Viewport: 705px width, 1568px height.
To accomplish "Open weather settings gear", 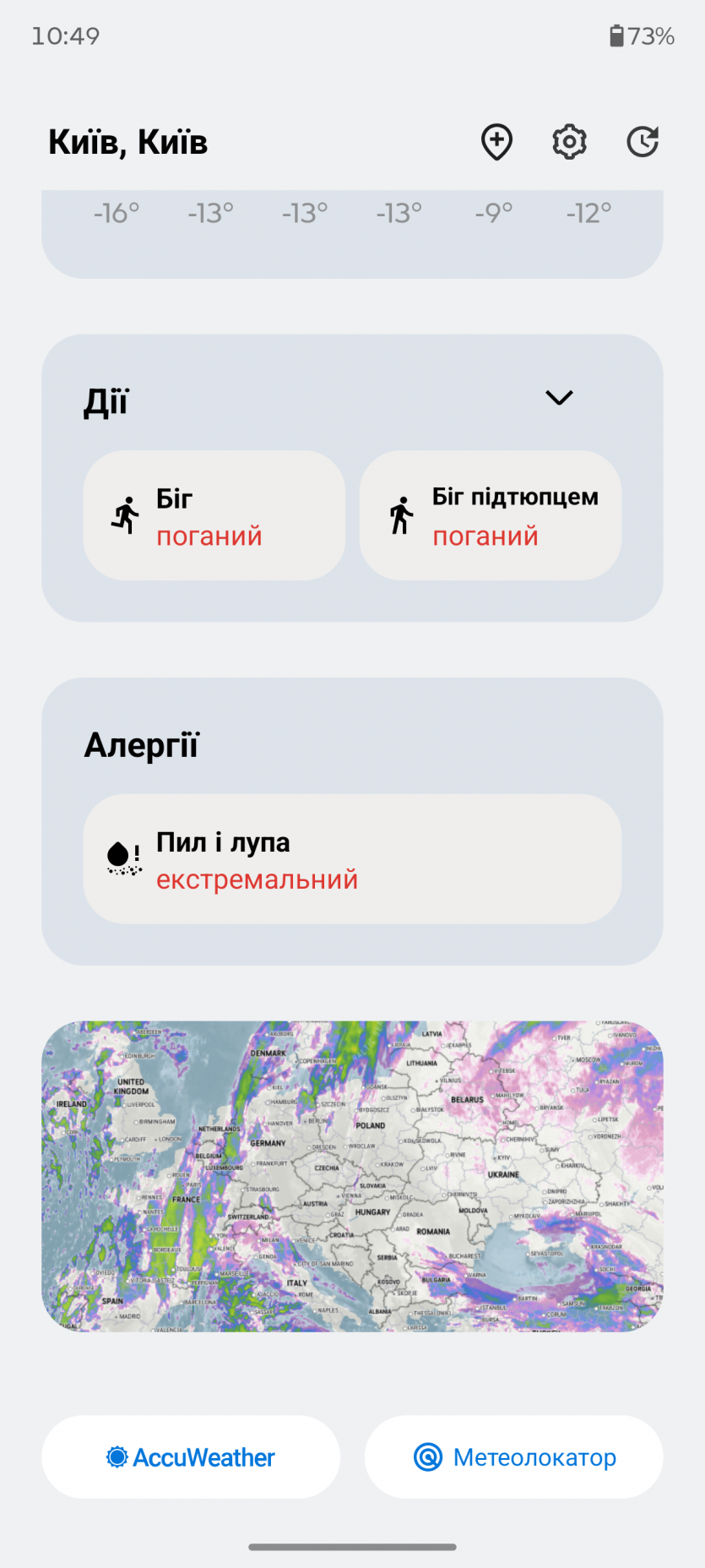I will point(570,142).
